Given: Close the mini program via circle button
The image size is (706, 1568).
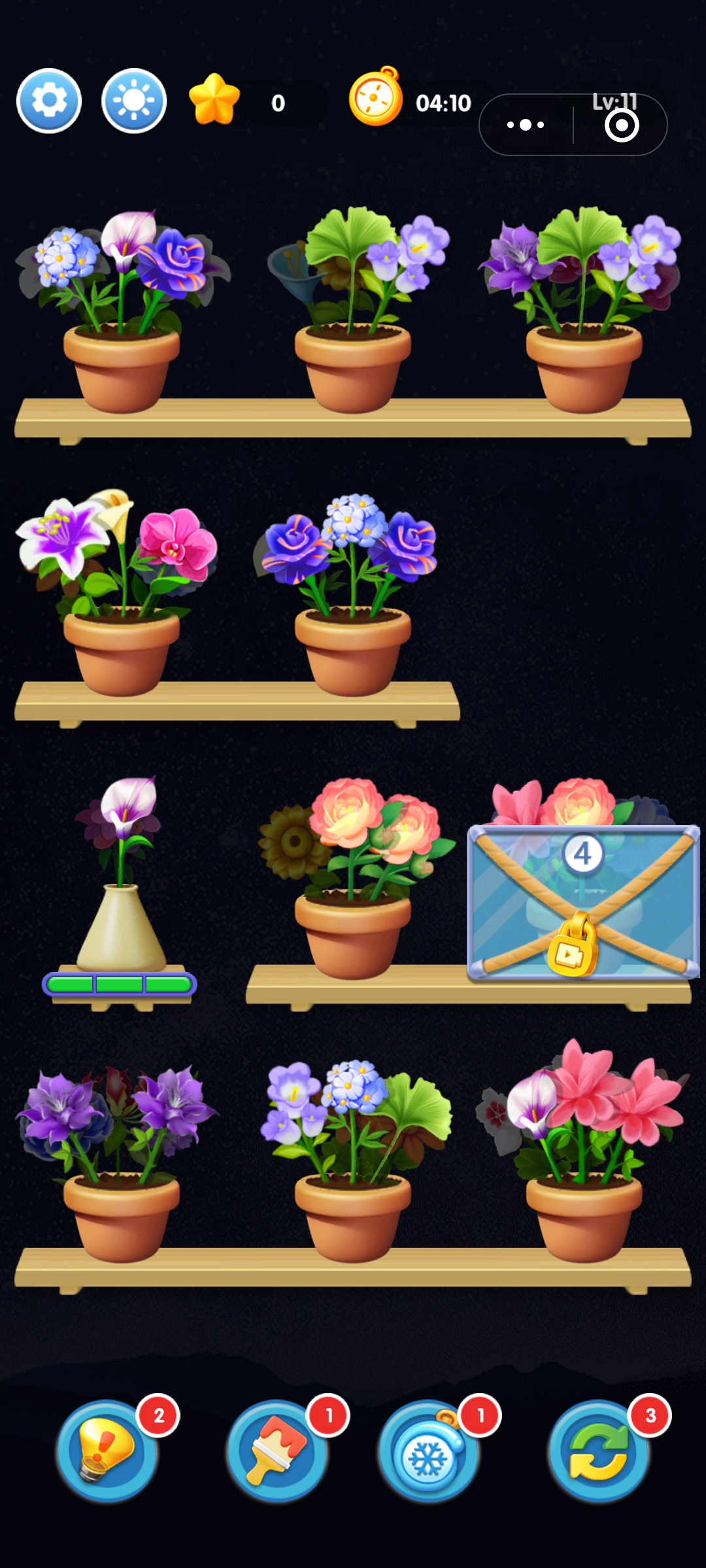Looking at the screenshot, I should click(x=621, y=125).
